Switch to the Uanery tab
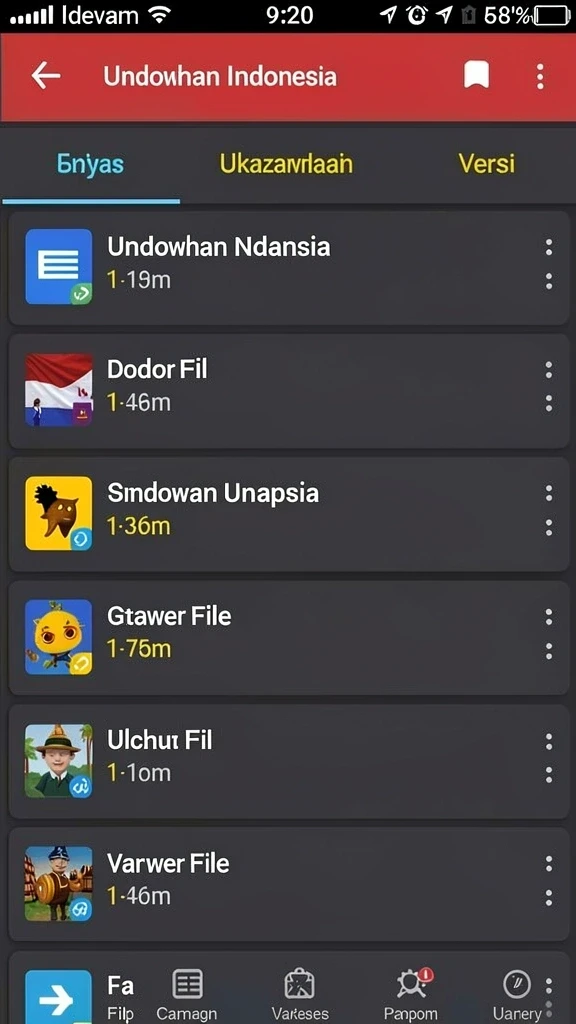The image size is (576, 1024). (x=517, y=995)
